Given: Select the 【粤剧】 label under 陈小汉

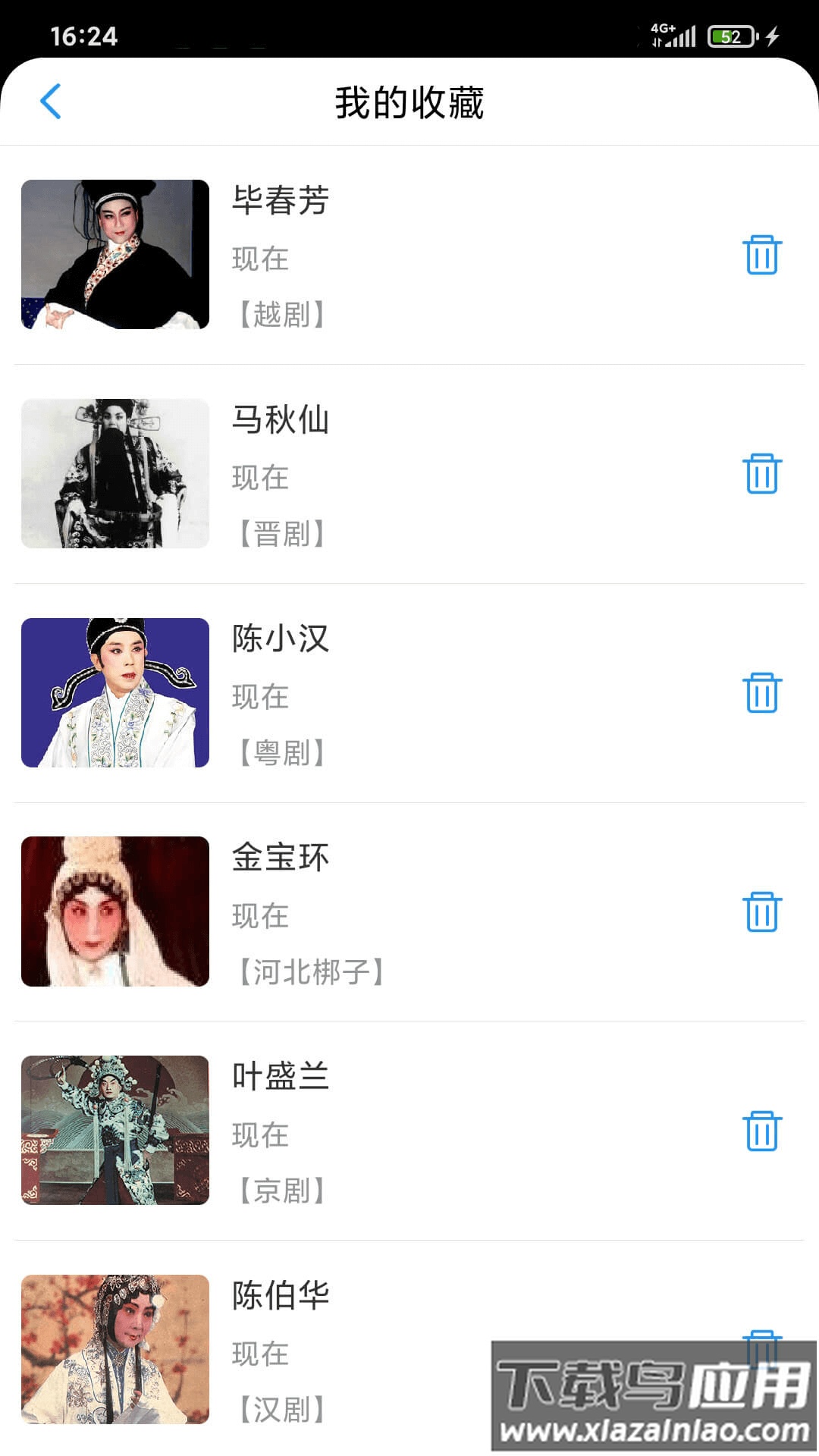Looking at the screenshot, I should pos(280,753).
